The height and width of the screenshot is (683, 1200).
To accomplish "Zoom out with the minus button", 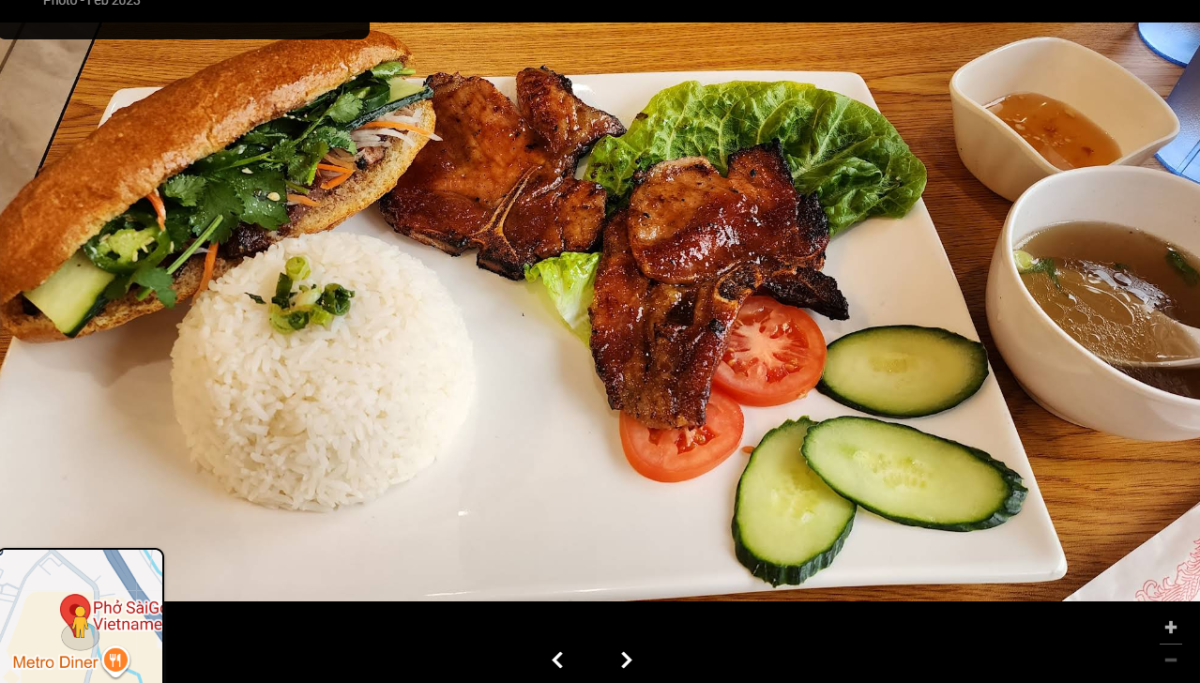I will click(x=1170, y=660).
